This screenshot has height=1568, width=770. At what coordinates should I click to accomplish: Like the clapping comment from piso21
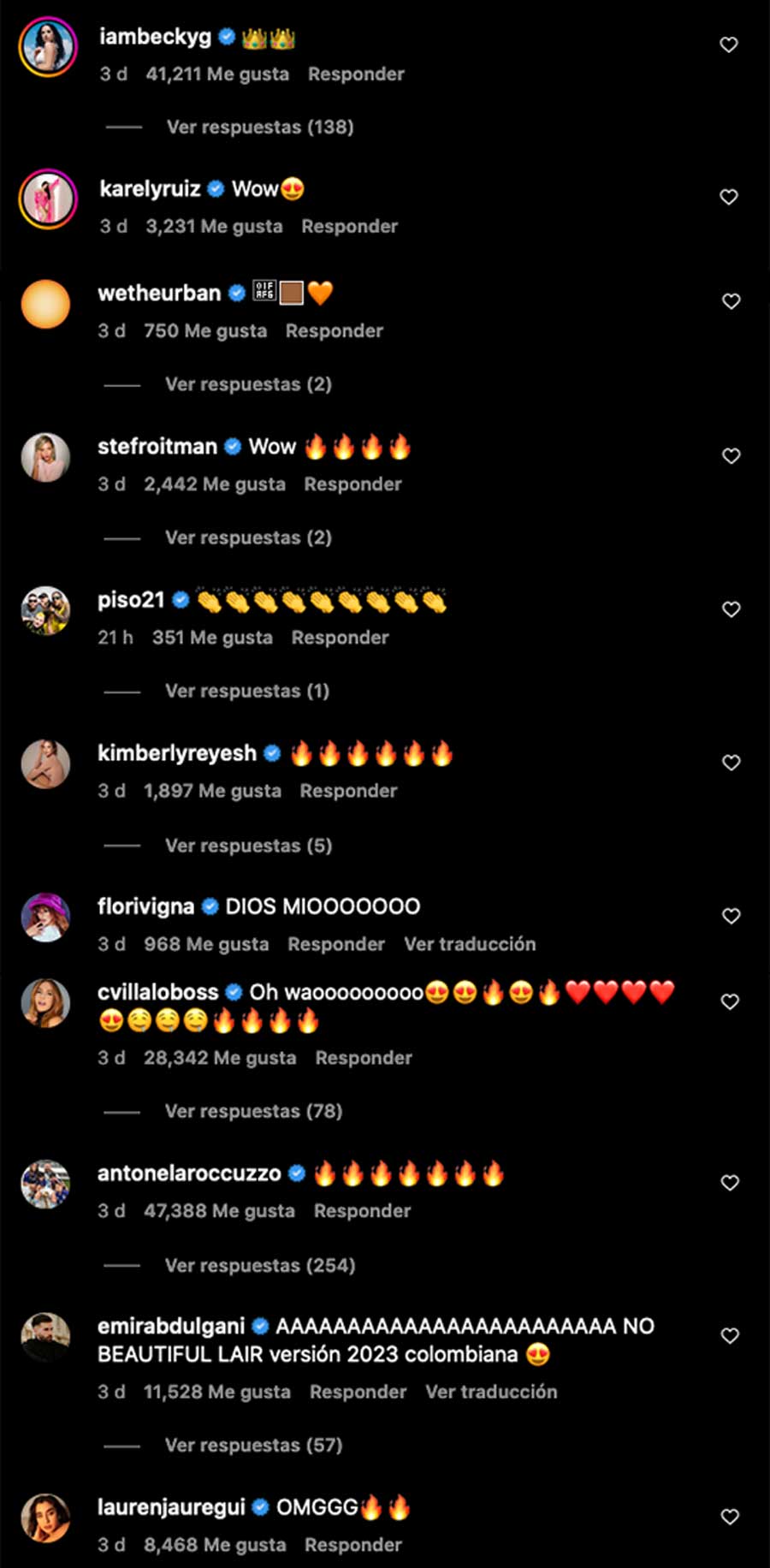(x=731, y=609)
